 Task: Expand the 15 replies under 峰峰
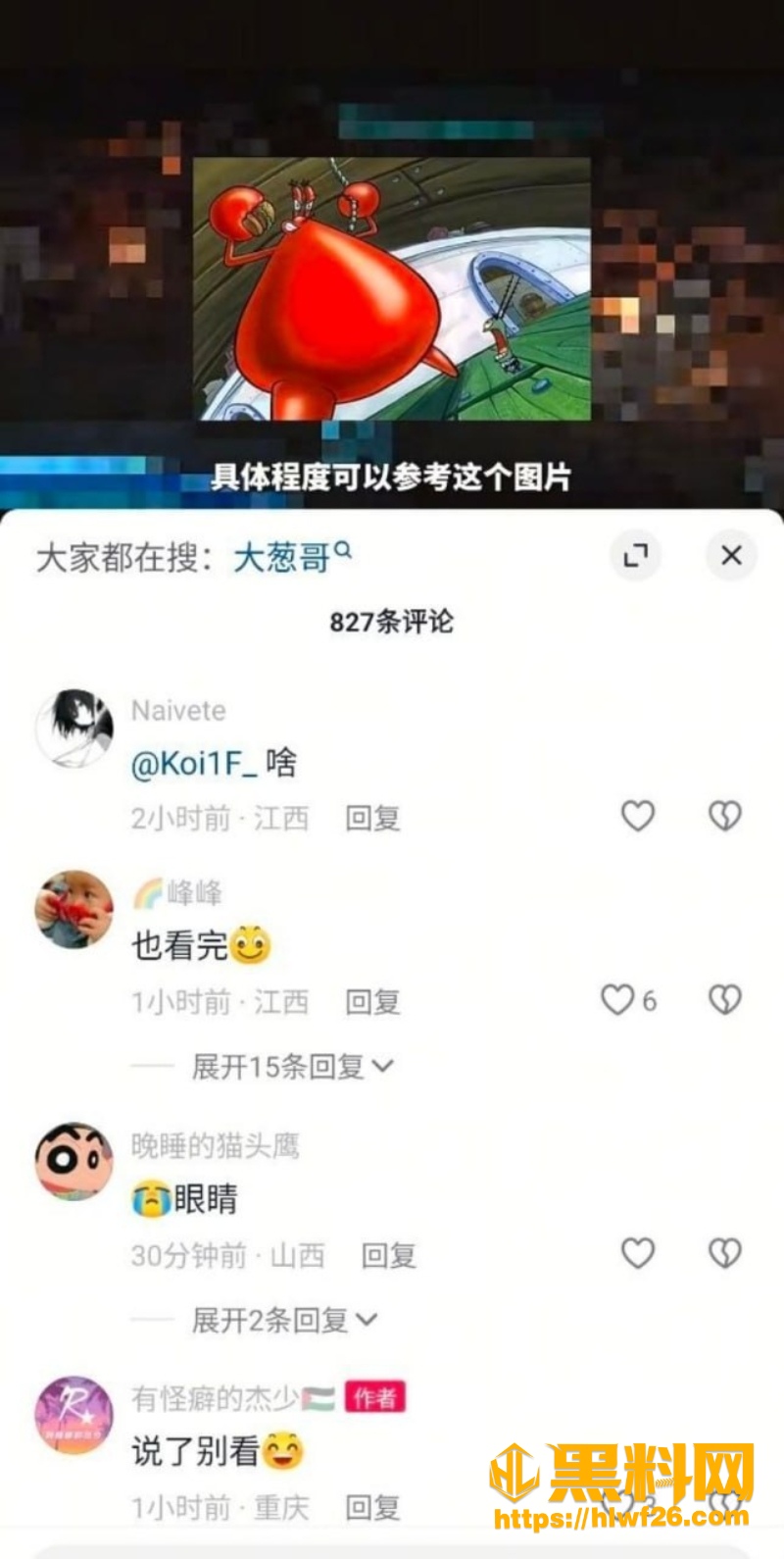coord(292,1066)
